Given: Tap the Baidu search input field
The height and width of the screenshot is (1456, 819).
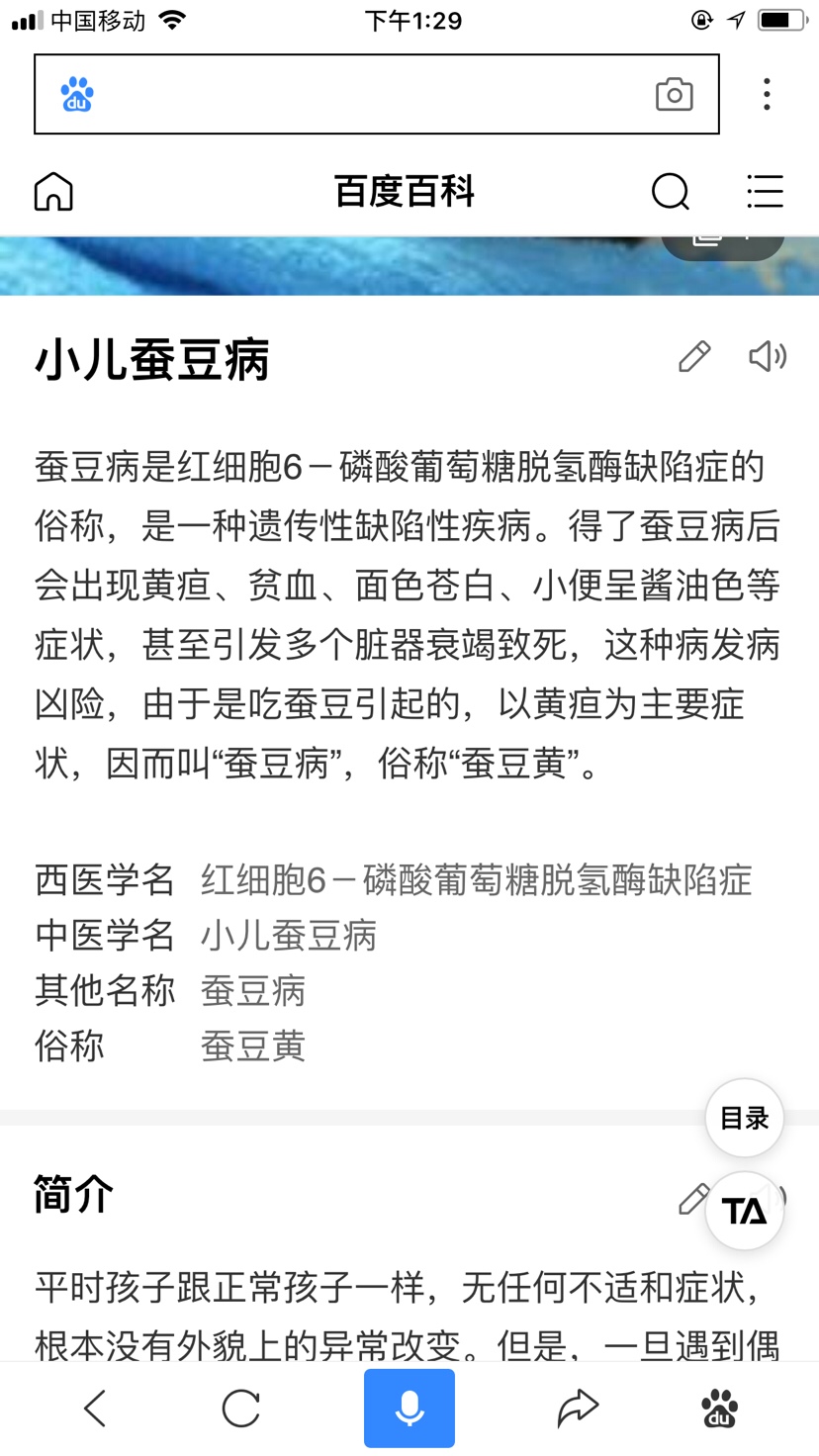Looking at the screenshot, I should click(366, 95).
